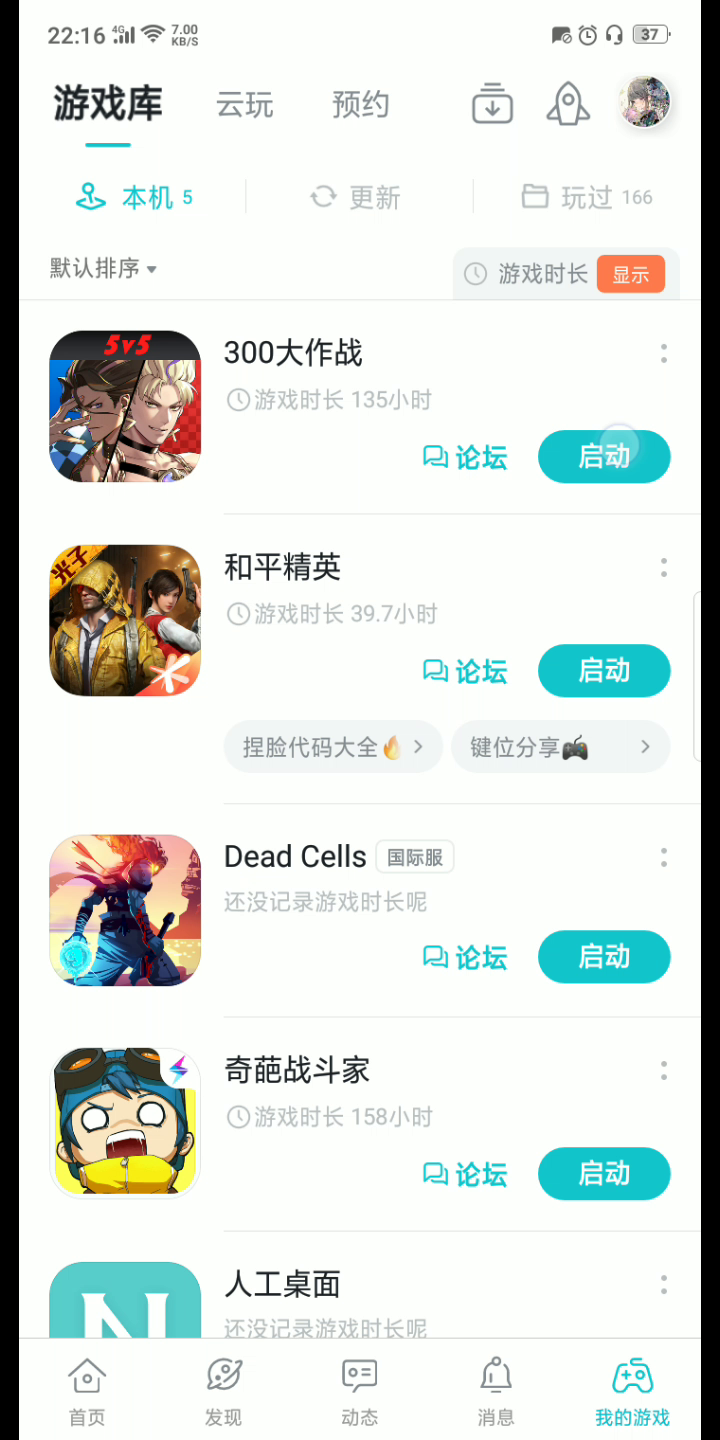Open the 捏脸代码大全 chip

(x=333, y=747)
